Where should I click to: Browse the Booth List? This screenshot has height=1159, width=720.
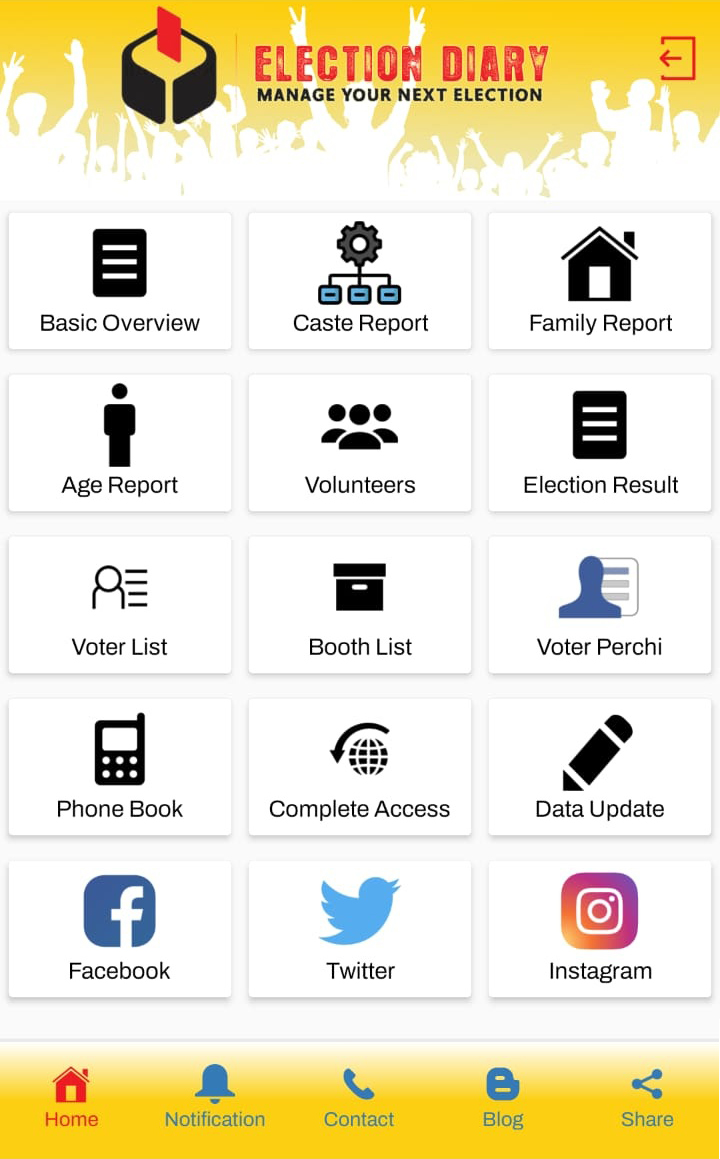[x=360, y=605]
